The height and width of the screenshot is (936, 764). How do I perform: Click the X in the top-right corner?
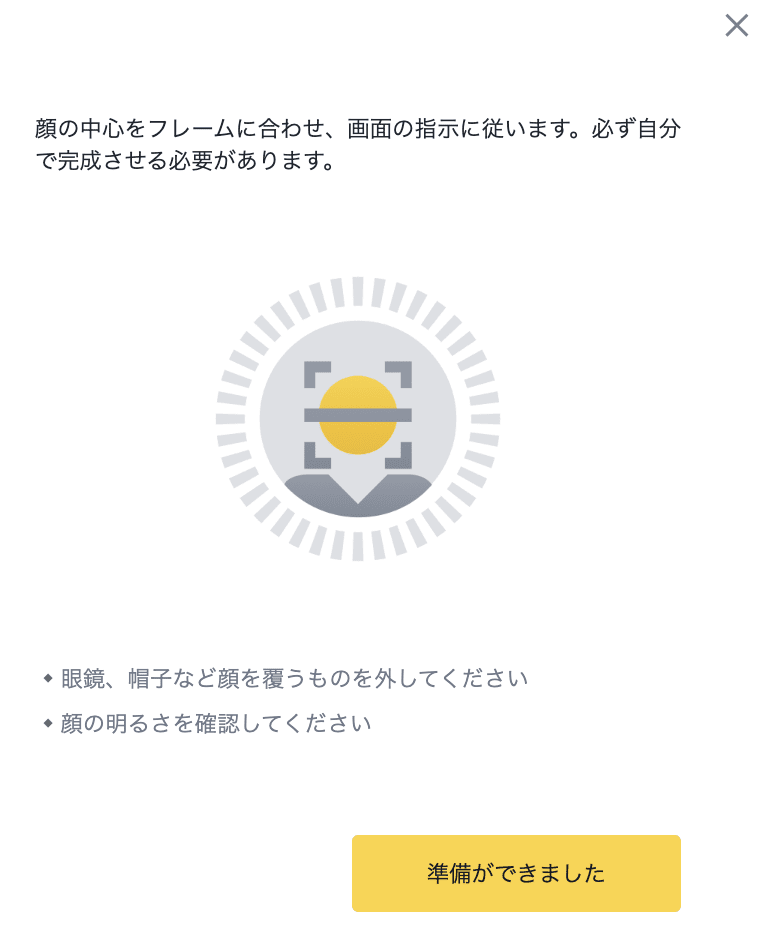[x=736, y=26]
